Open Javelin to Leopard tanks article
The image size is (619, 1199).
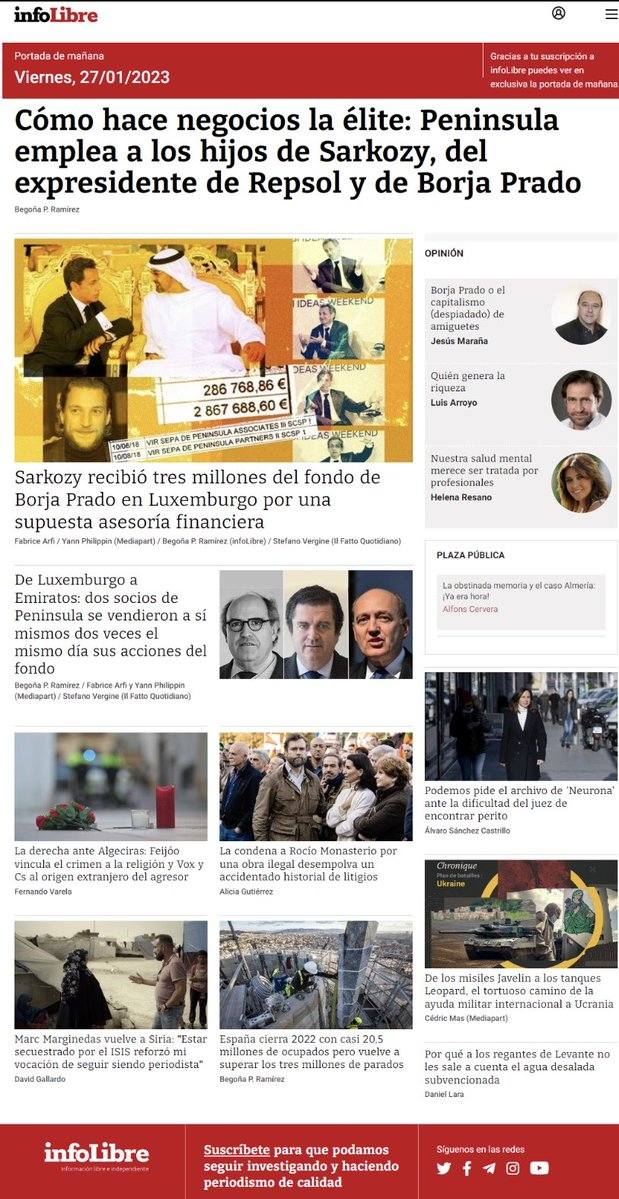[519, 991]
